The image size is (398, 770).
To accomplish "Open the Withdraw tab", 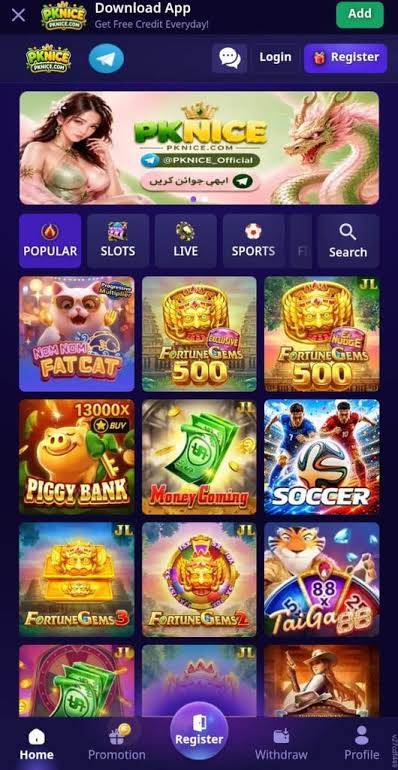I will click(281, 743).
